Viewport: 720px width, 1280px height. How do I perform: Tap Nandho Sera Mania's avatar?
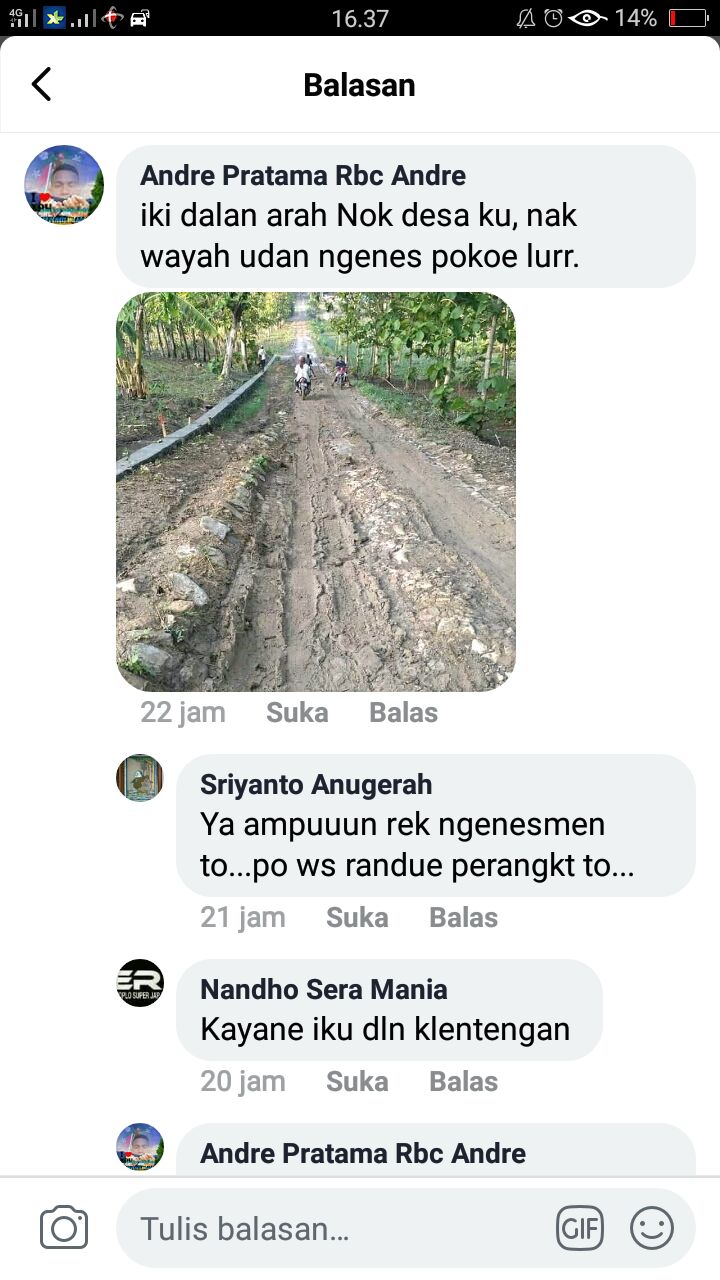point(140,983)
